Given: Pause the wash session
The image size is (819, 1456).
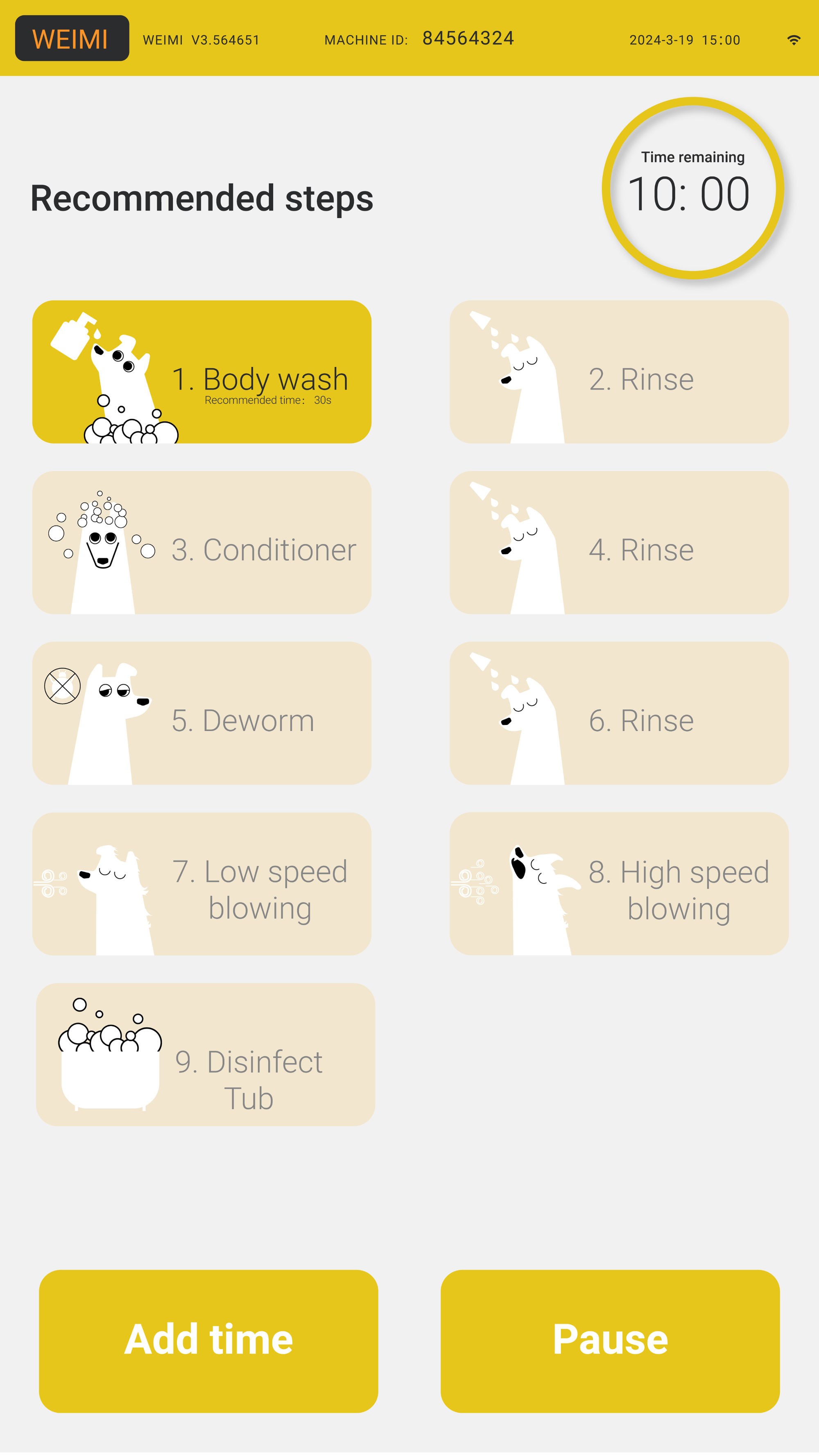Looking at the screenshot, I should [x=610, y=1341].
